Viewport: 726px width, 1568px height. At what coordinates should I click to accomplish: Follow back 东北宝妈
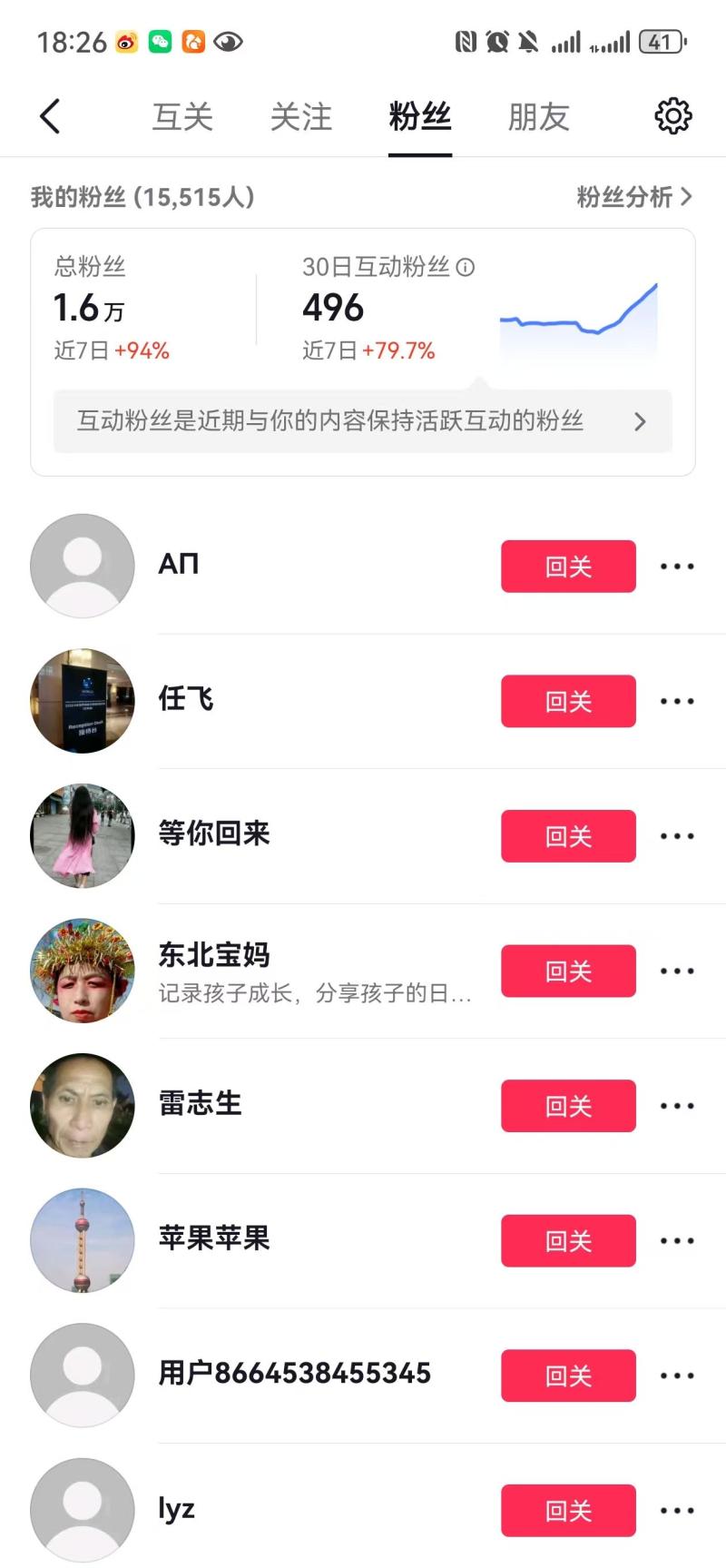pyautogui.click(x=568, y=971)
